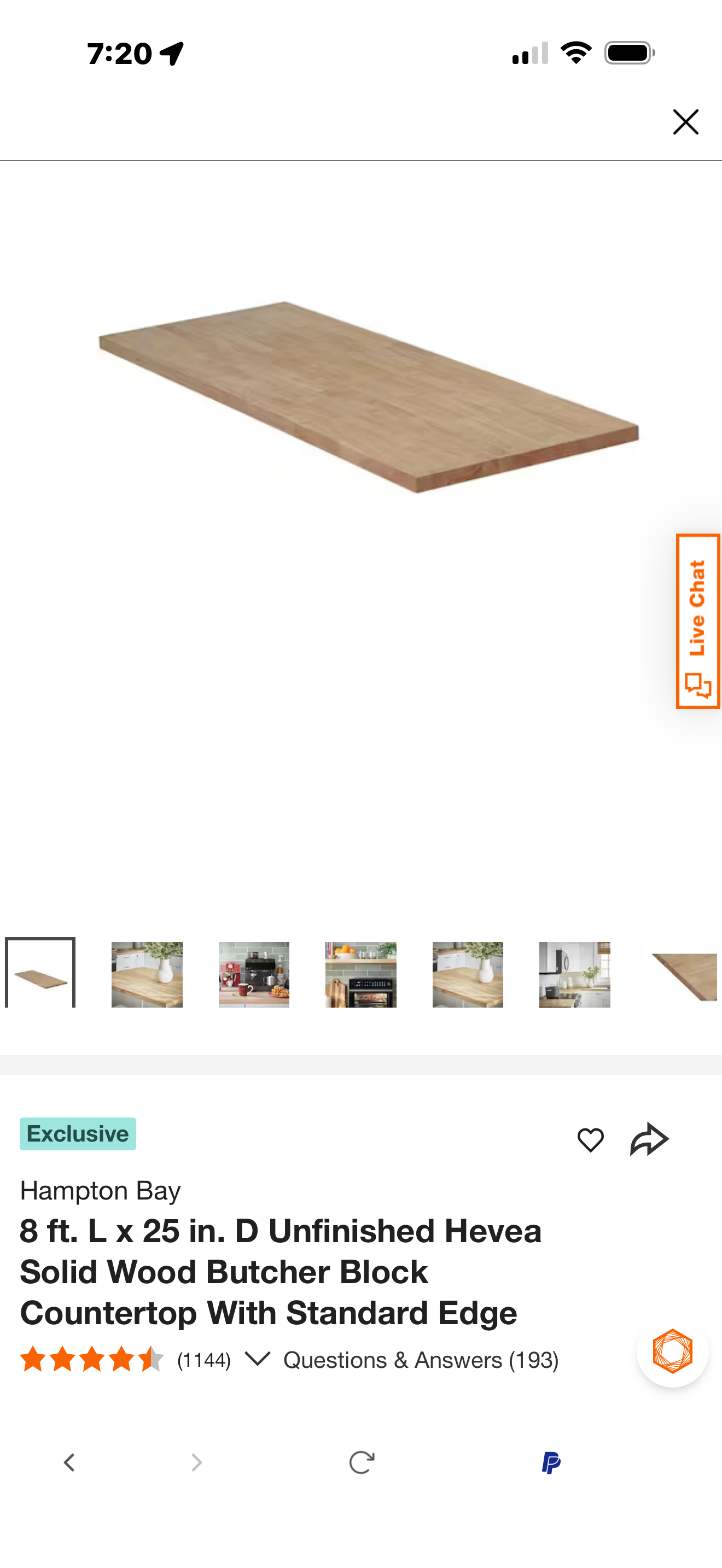Select the countertop corner close-up thumbnail
This screenshot has height=1568, width=722.
[x=684, y=974]
